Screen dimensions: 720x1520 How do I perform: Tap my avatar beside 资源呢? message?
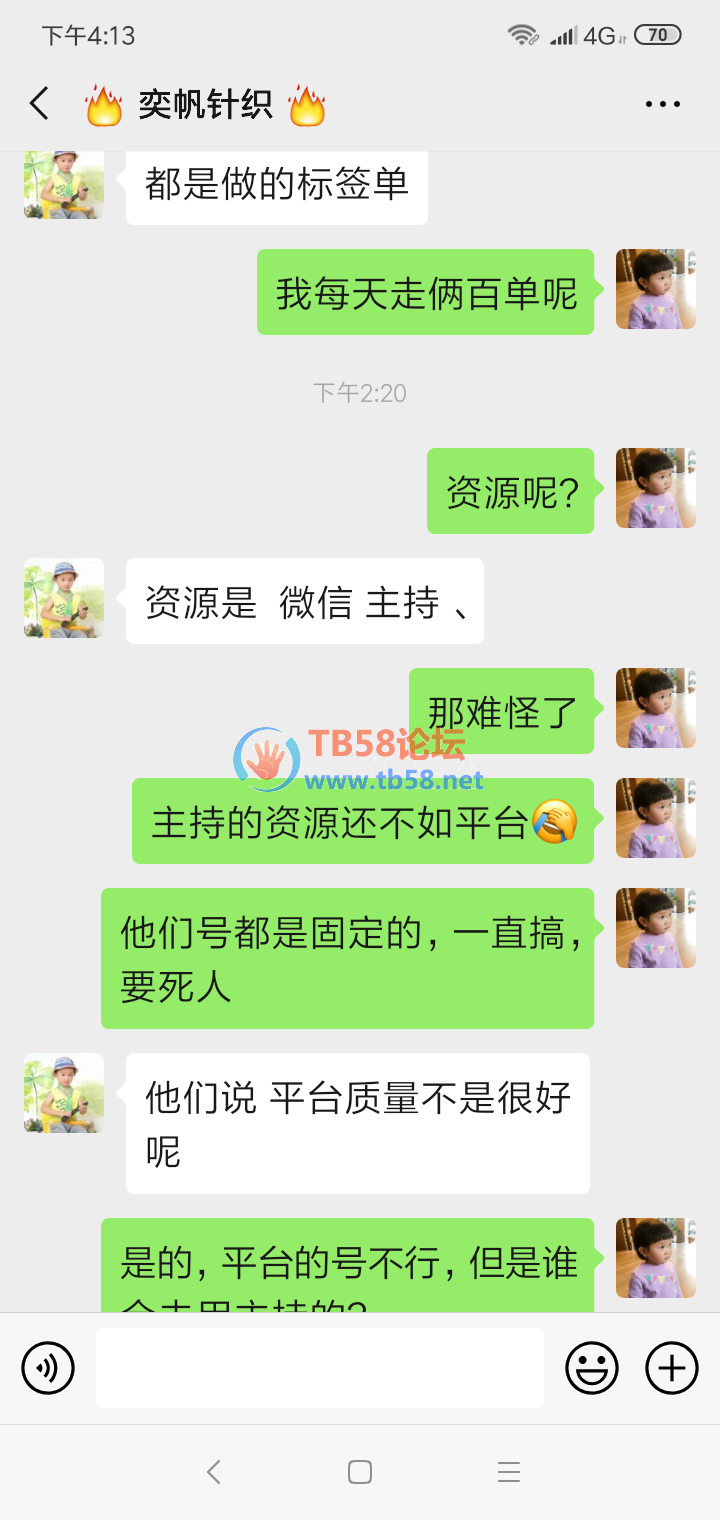coord(655,488)
